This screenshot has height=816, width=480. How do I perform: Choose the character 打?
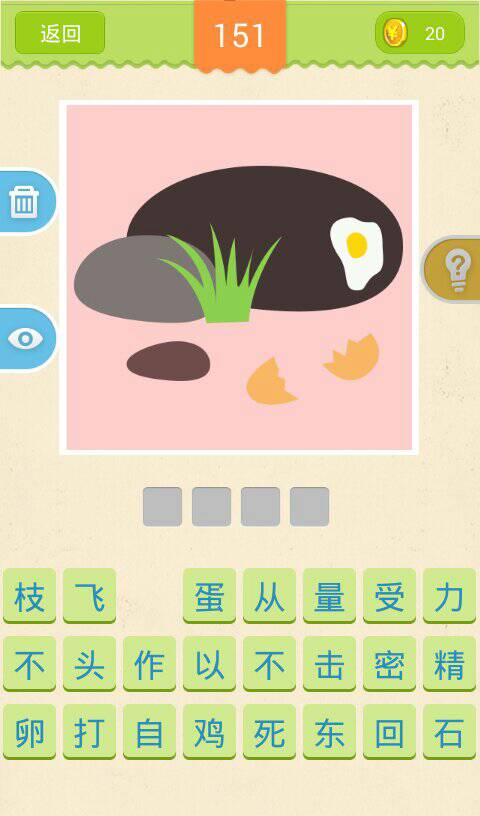(x=90, y=732)
